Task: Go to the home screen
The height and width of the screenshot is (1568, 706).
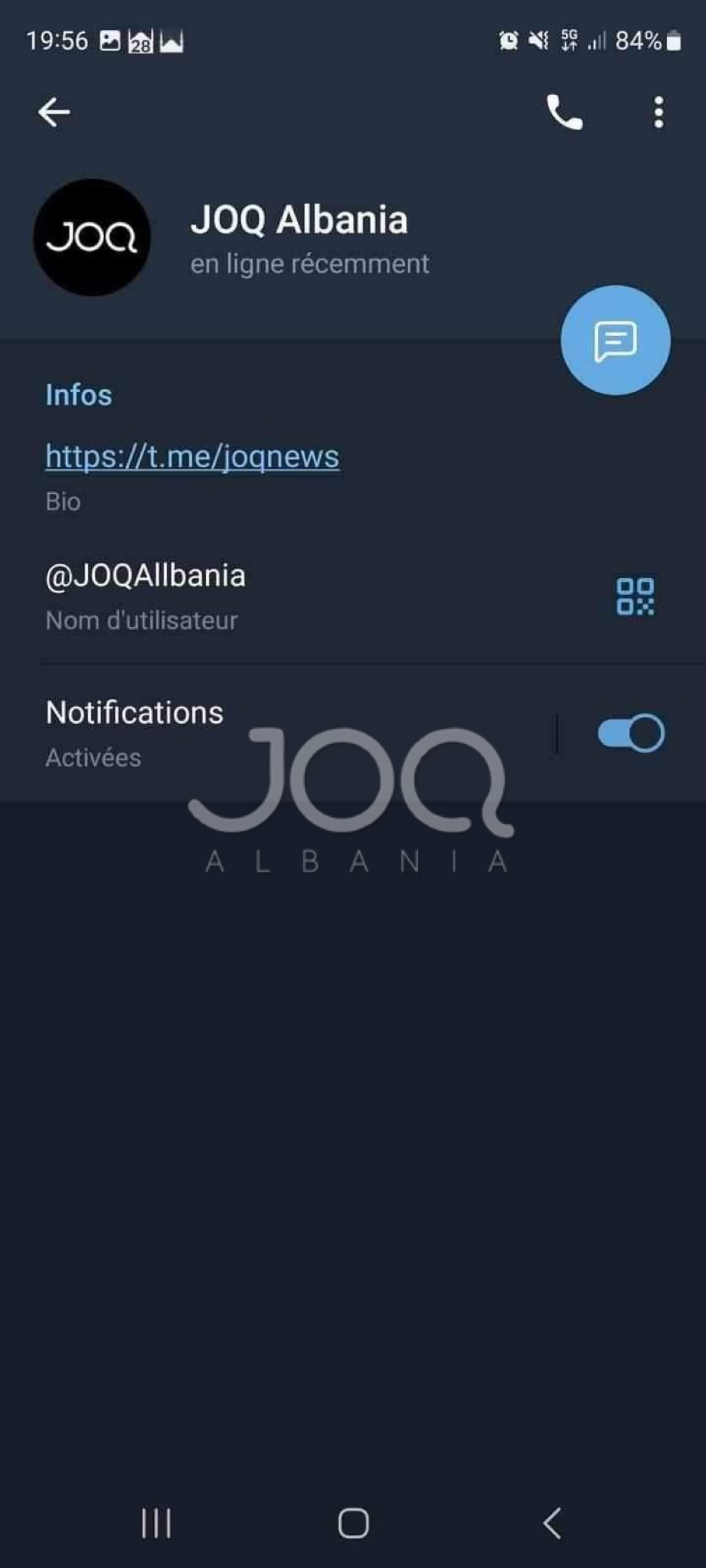Action: 353,1523
